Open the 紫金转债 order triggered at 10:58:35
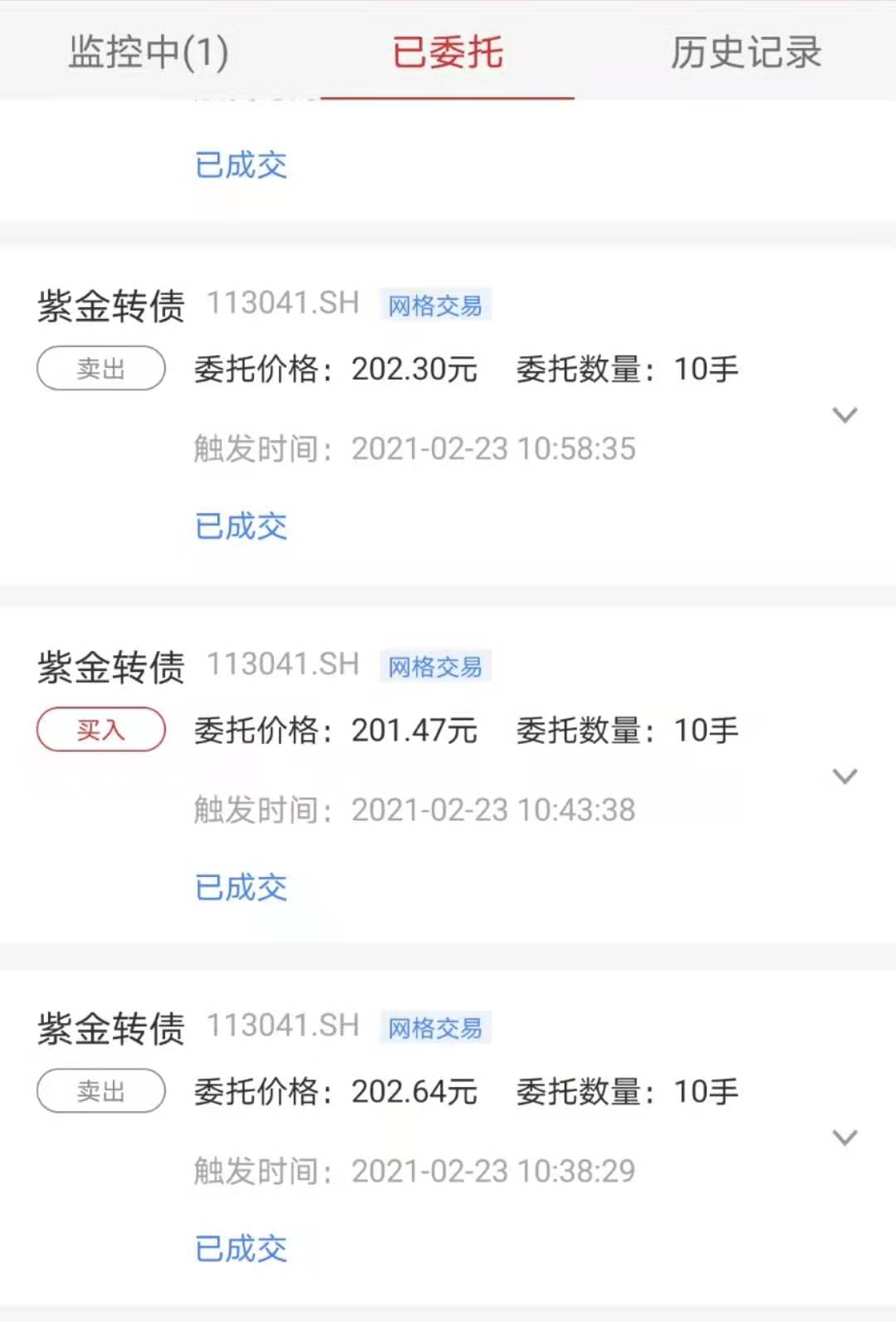896x1322 pixels. point(448,415)
